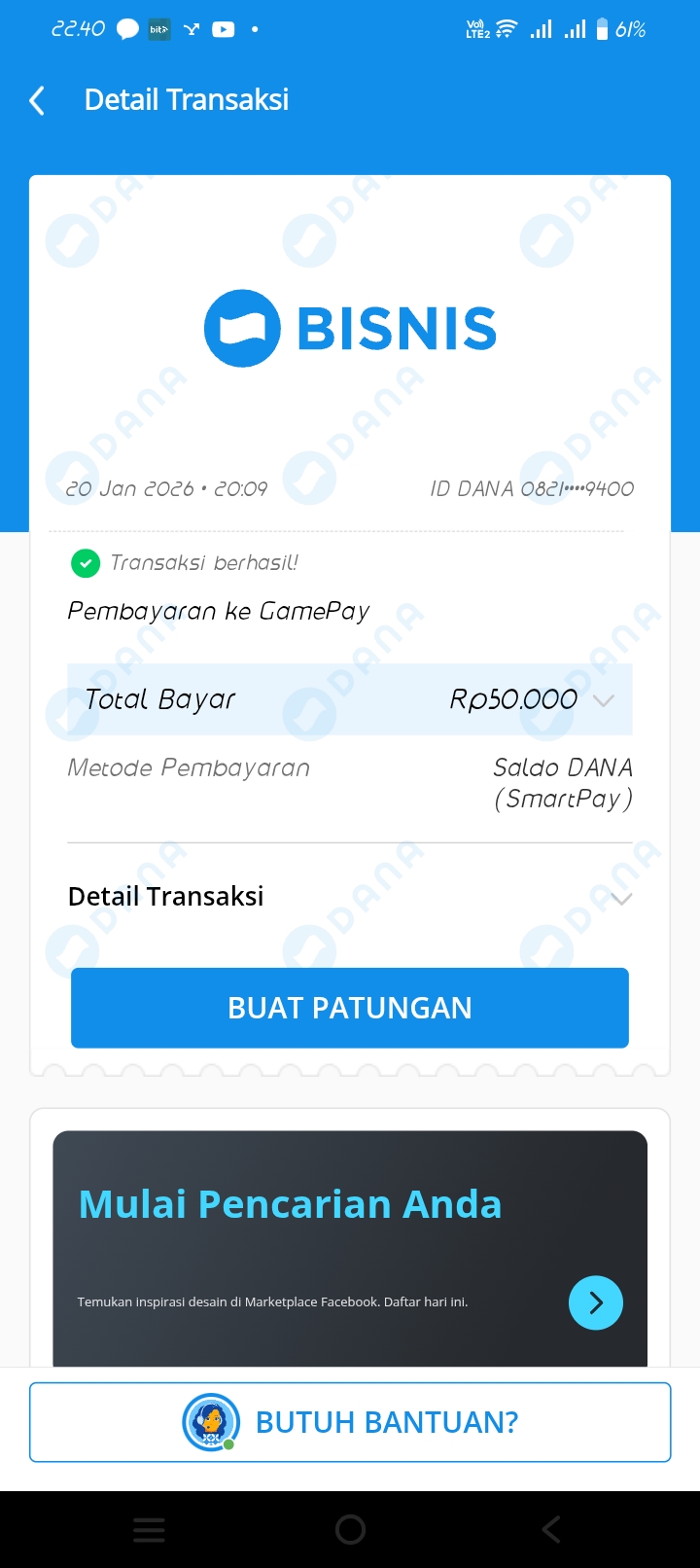The image size is (700, 1568).
Task: Open BUTUH BANTUAN help
Action: tap(350, 1422)
